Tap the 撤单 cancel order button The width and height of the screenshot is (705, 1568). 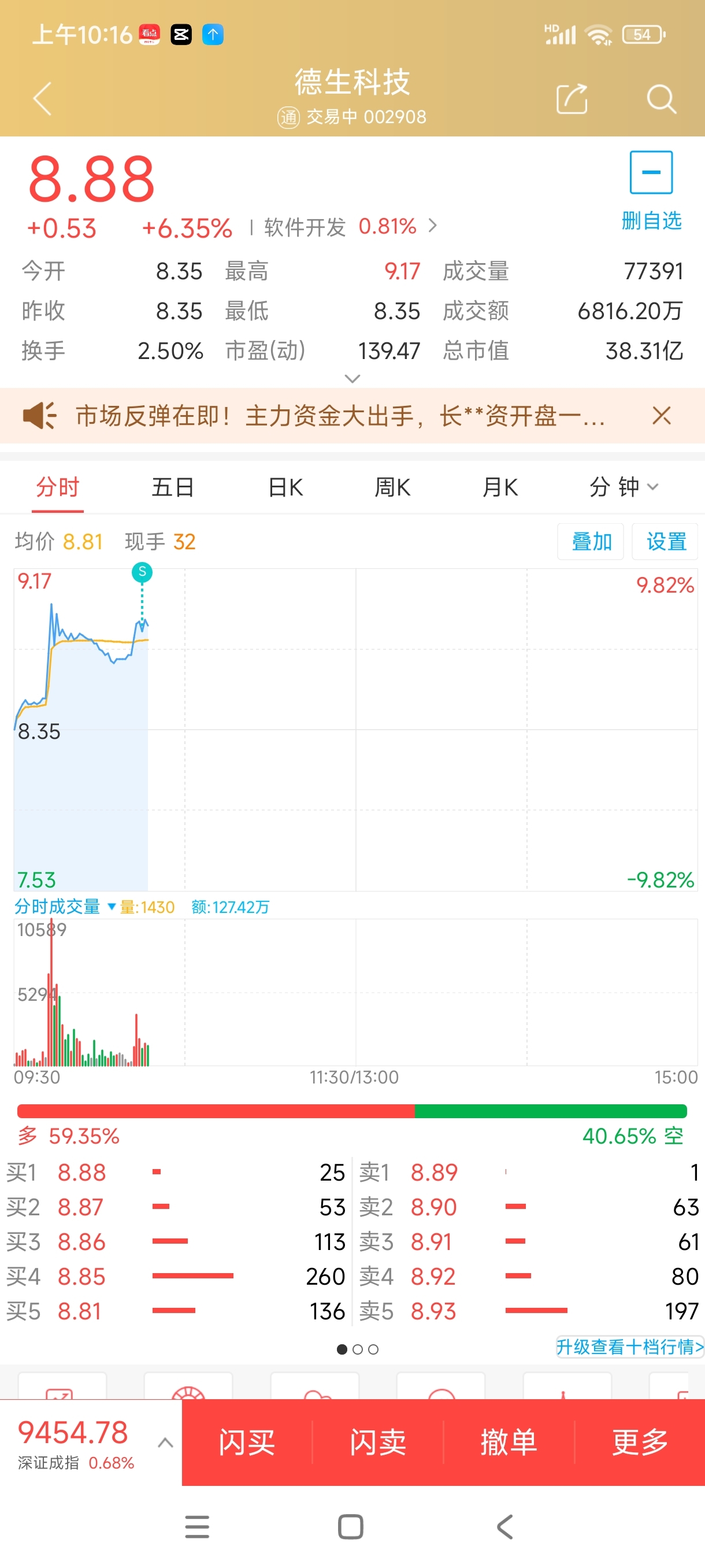pos(509,1442)
